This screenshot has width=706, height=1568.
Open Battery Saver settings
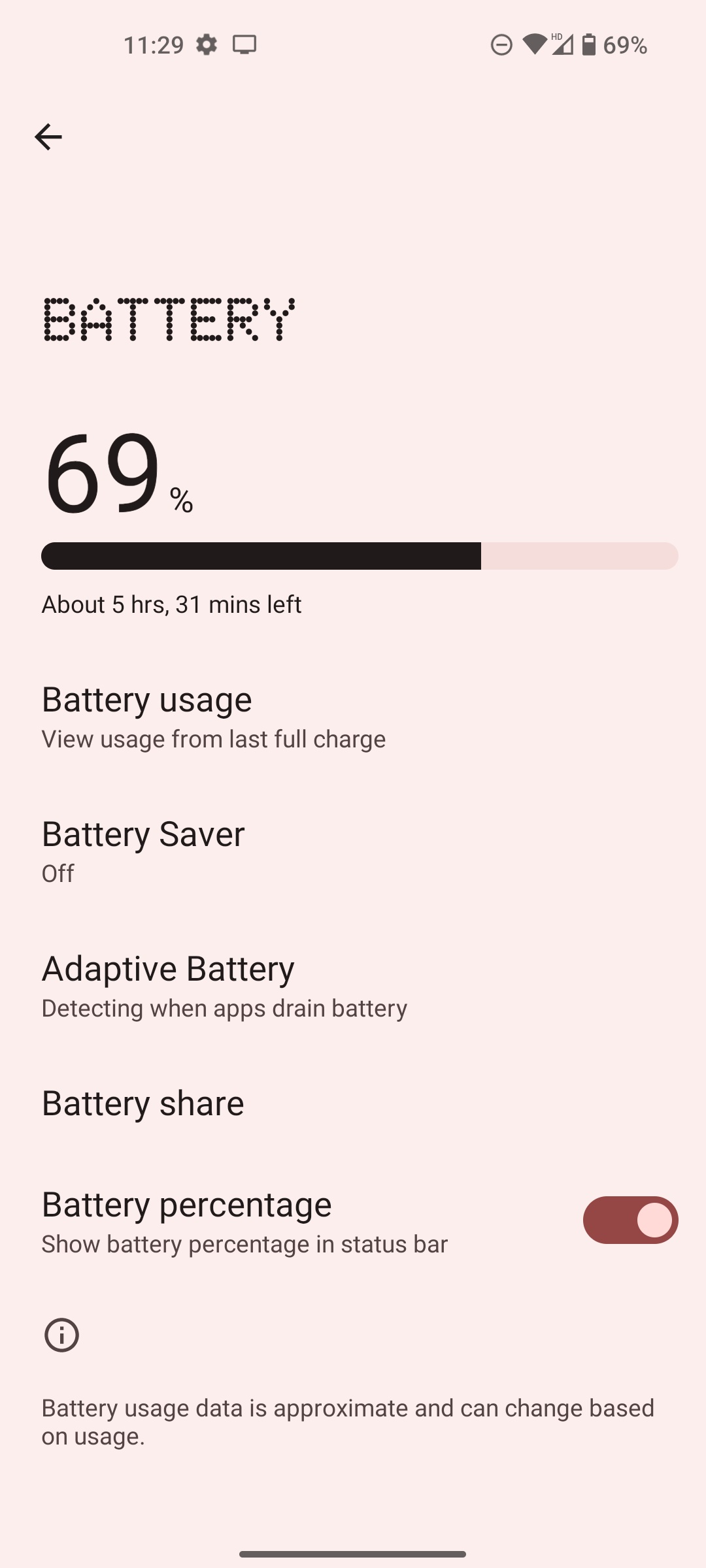point(143,851)
